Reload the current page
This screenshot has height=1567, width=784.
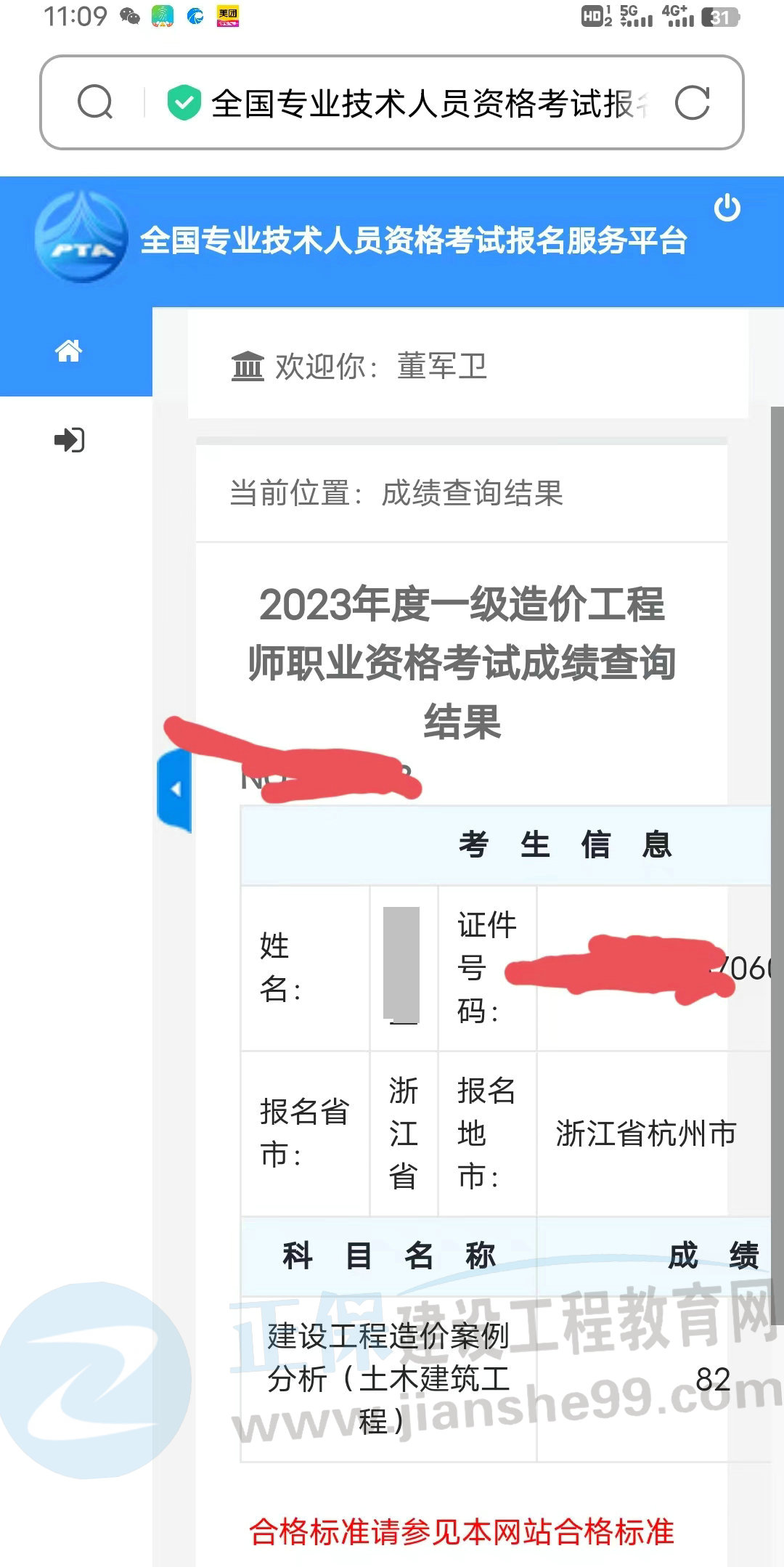tap(691, 102)
